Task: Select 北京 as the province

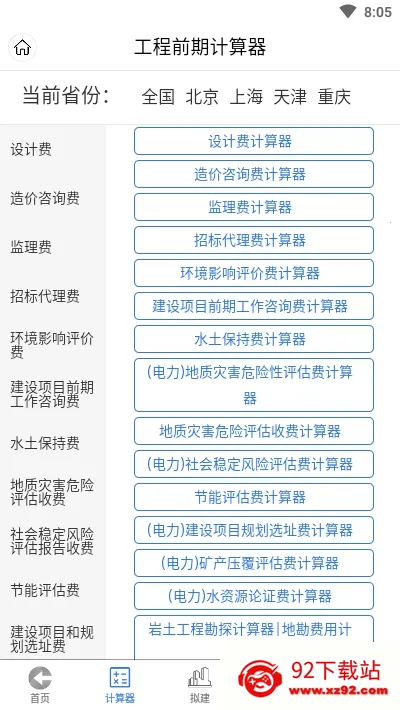Action: (x=202, y=97)
